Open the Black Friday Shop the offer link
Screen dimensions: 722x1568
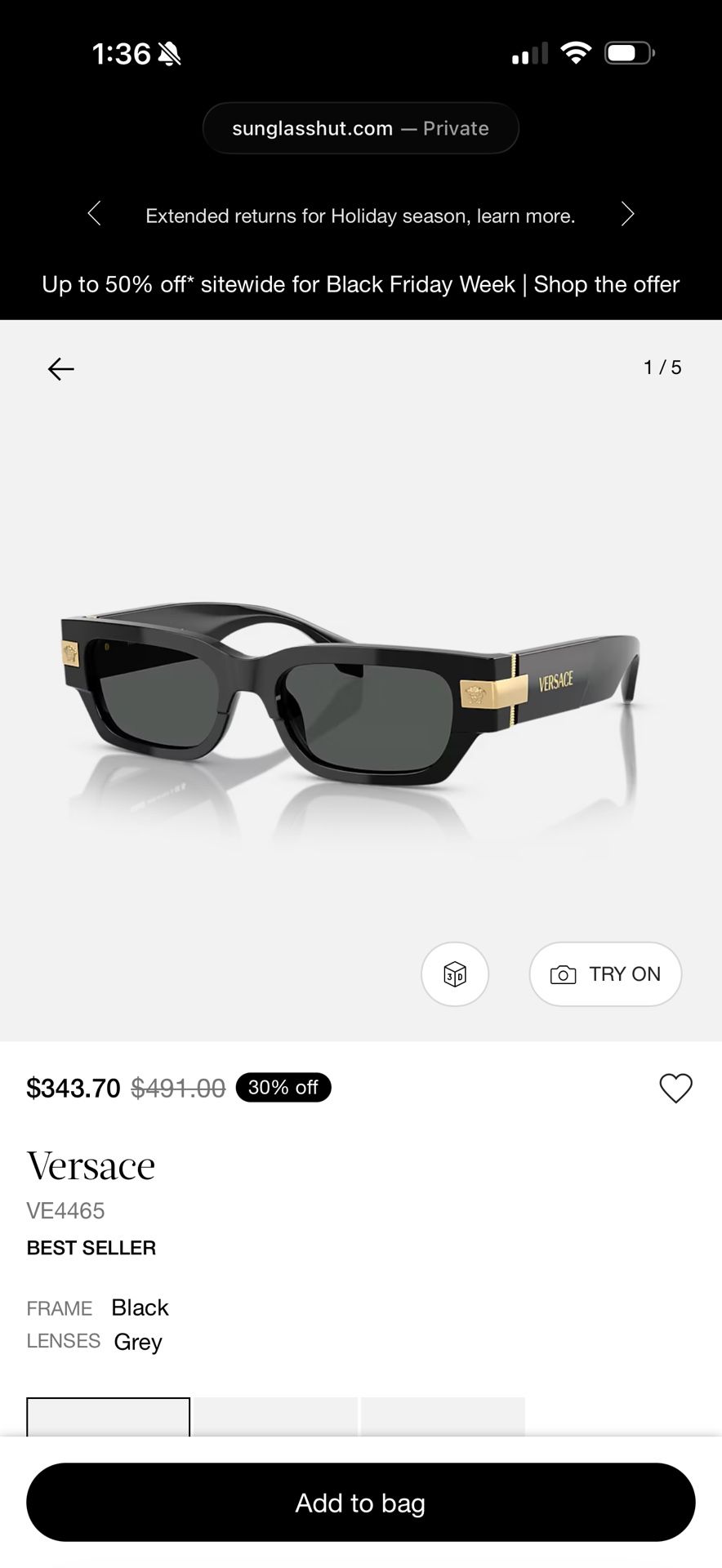(x=606, y=284)
